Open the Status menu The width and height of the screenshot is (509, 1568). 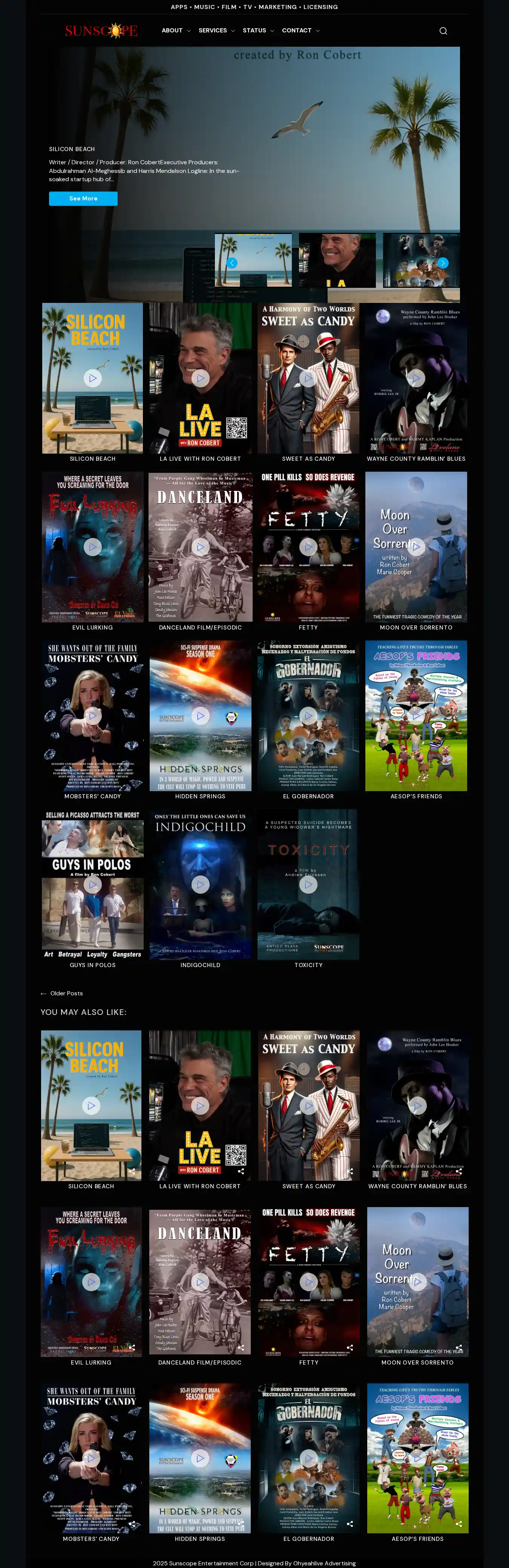point(258,31)
